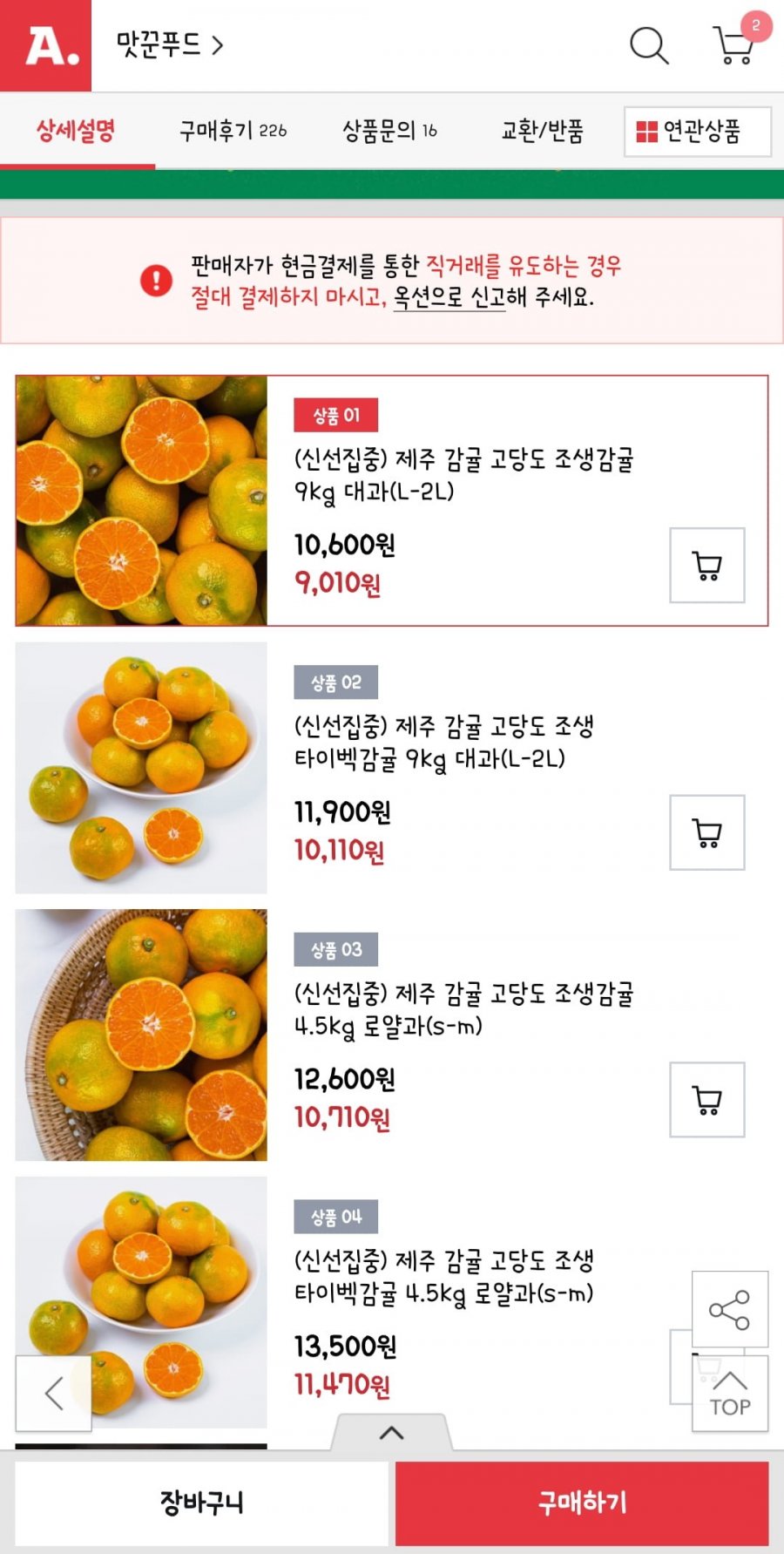Screen dimensions: 784x1554
Task: Switch to the 구매후기 tab
Action: (x=233, y=131)
